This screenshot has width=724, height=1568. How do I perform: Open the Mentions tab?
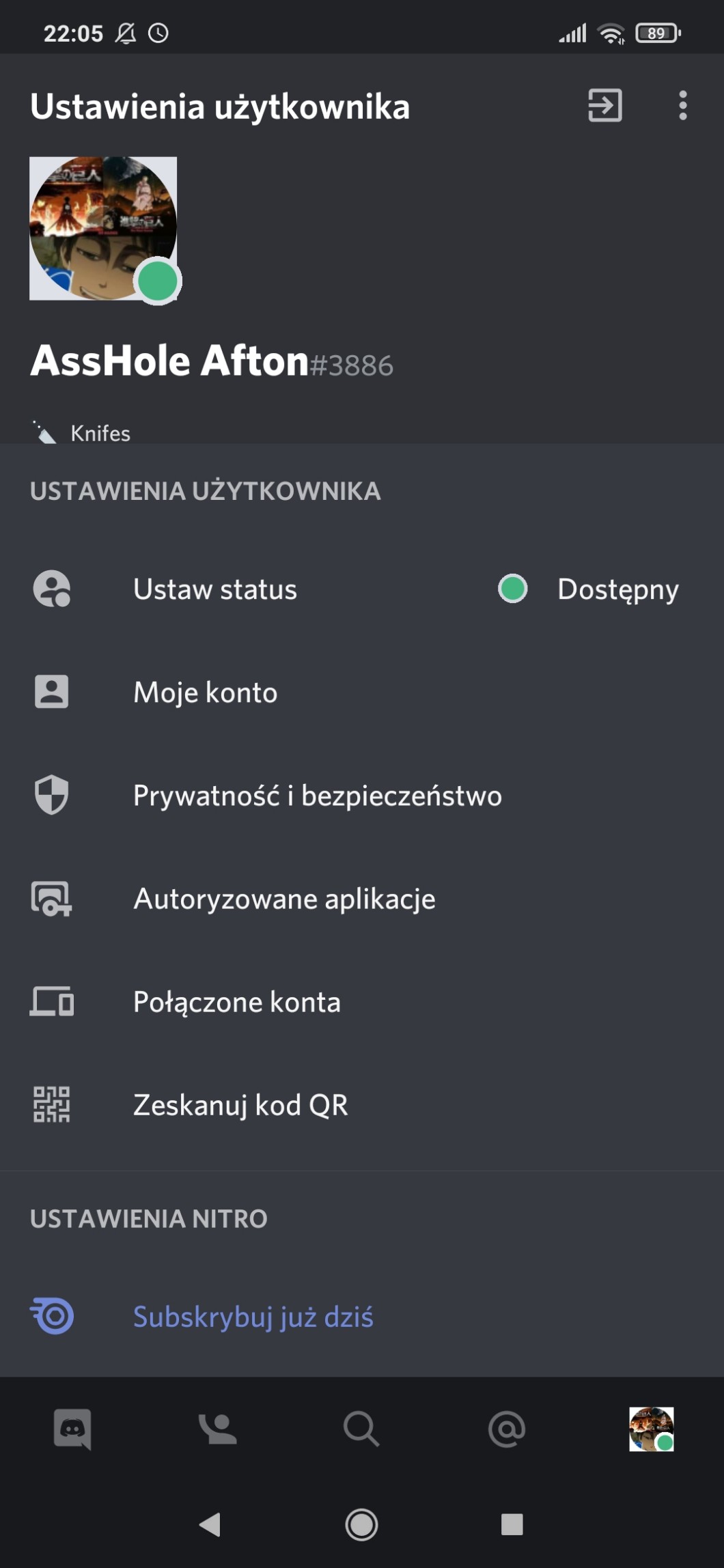[506, 1429]
